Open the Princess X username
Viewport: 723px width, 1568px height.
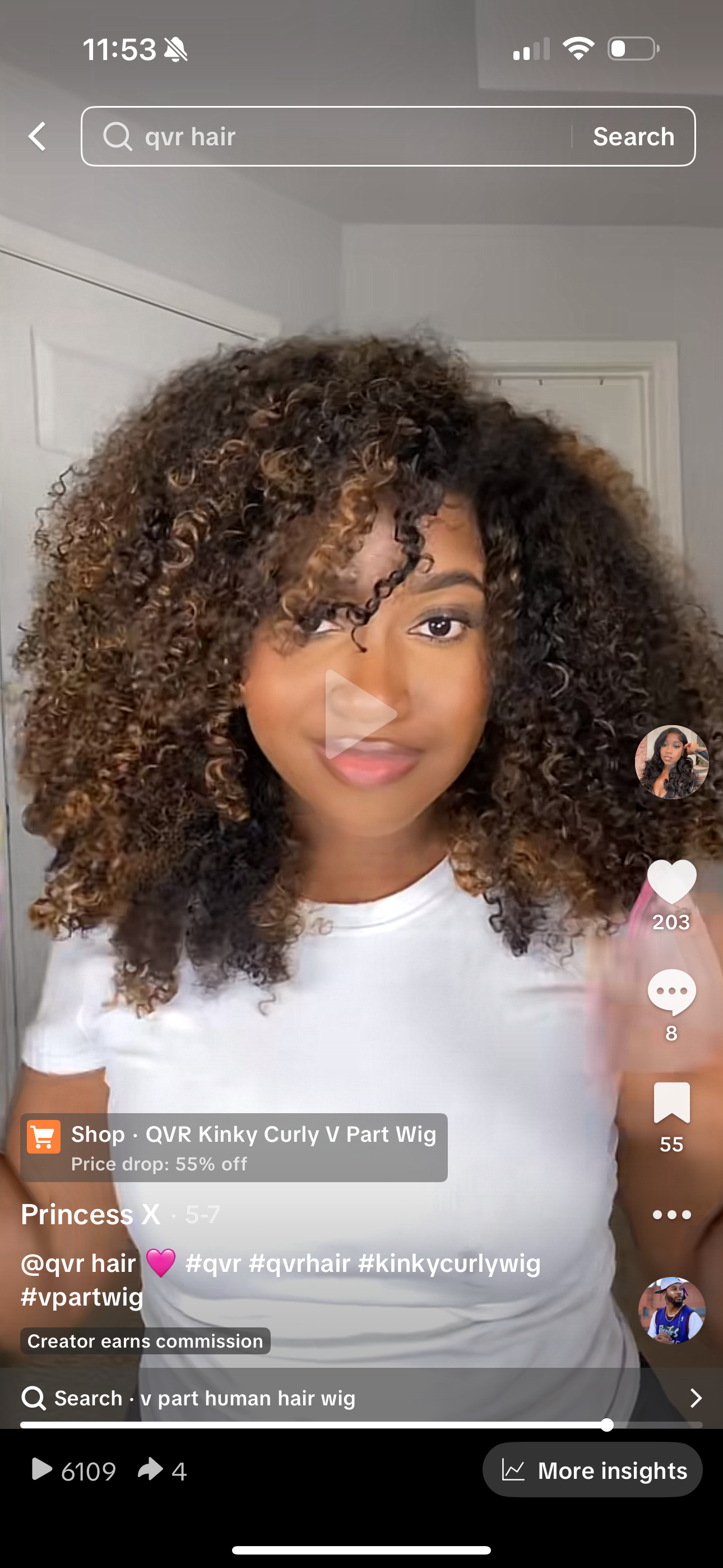click(x=91, y=1214)
